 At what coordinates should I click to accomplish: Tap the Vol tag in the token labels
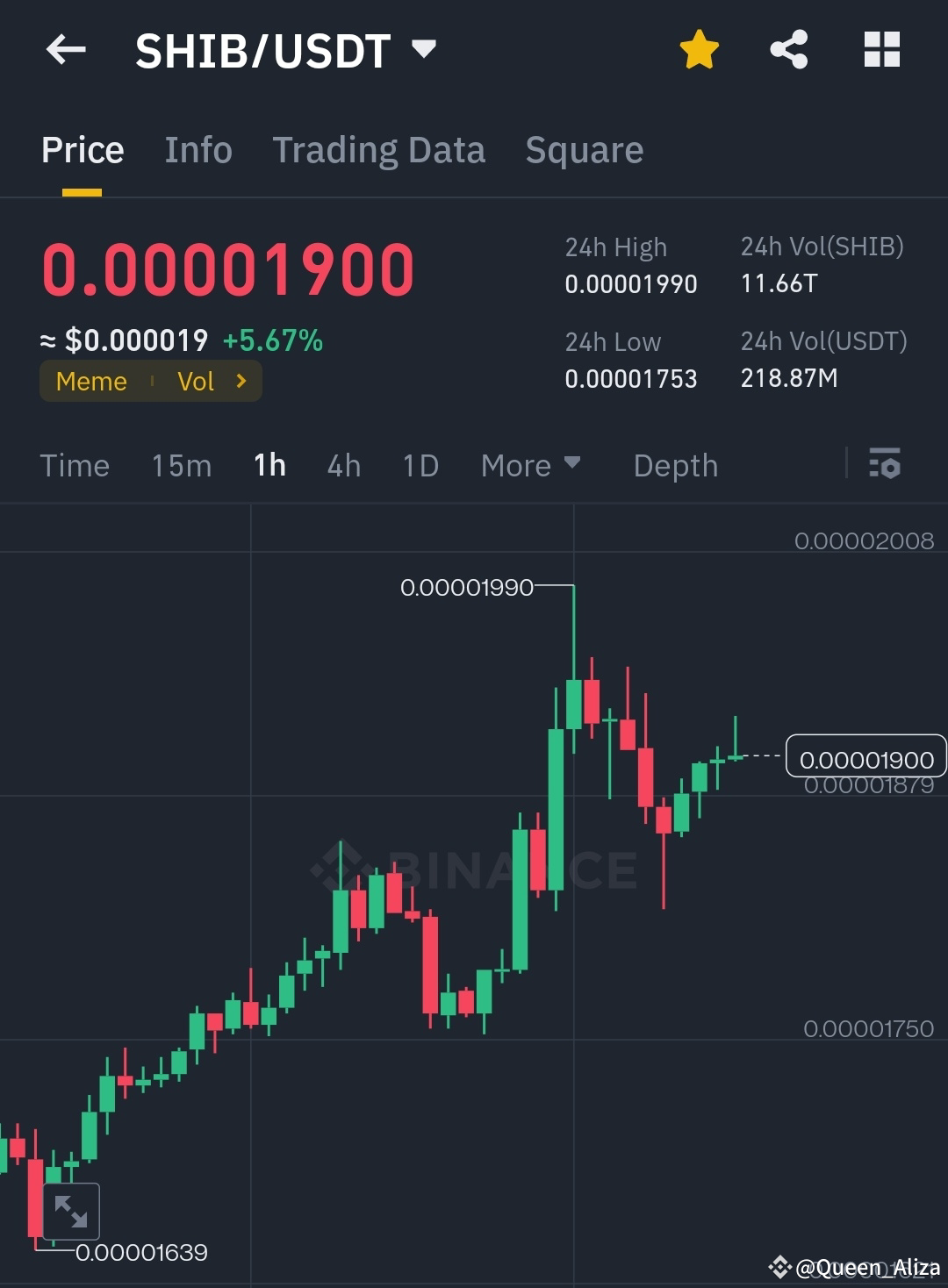point(197,381)
